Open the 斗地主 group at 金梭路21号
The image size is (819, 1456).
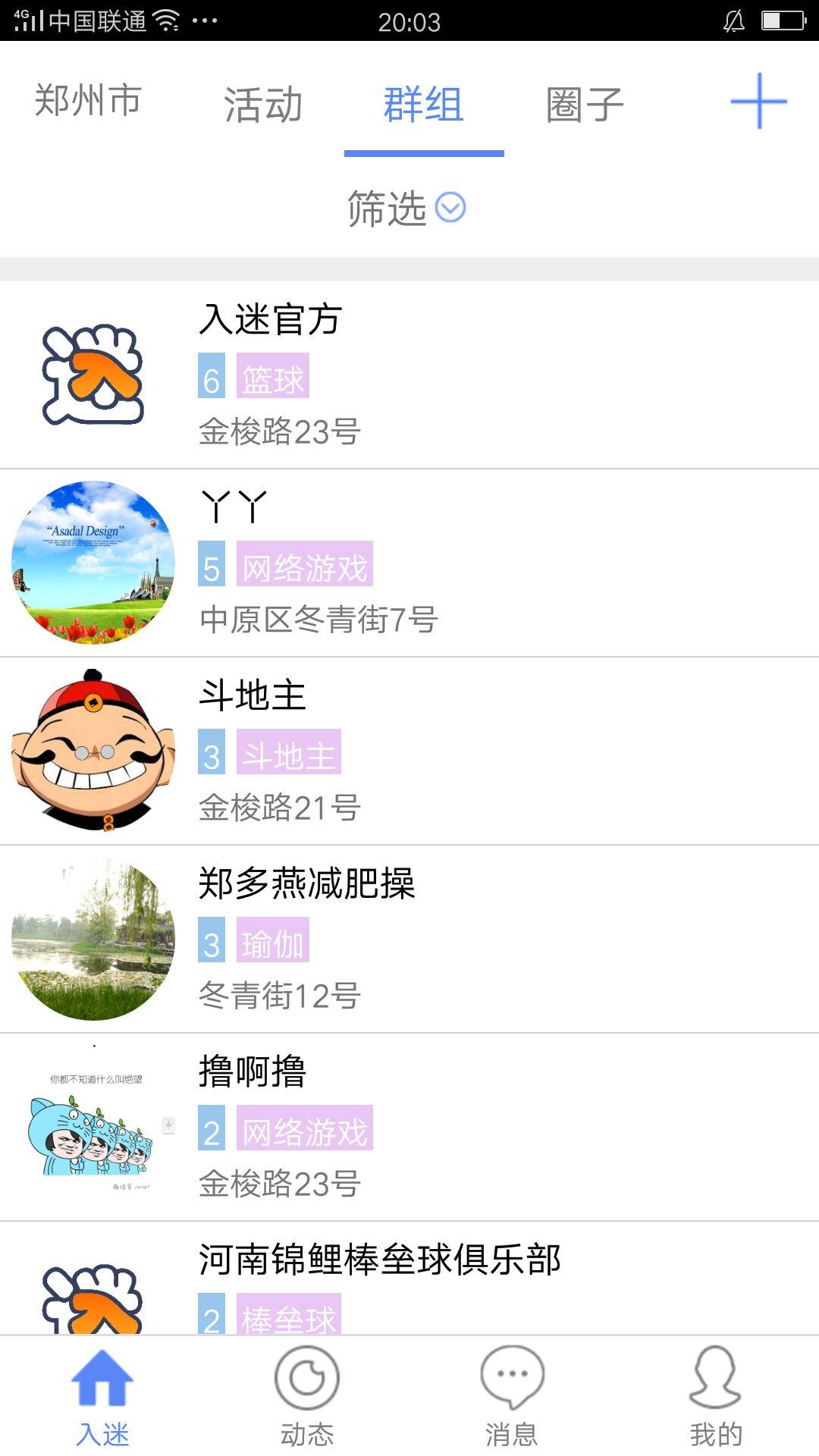(409, 751)
